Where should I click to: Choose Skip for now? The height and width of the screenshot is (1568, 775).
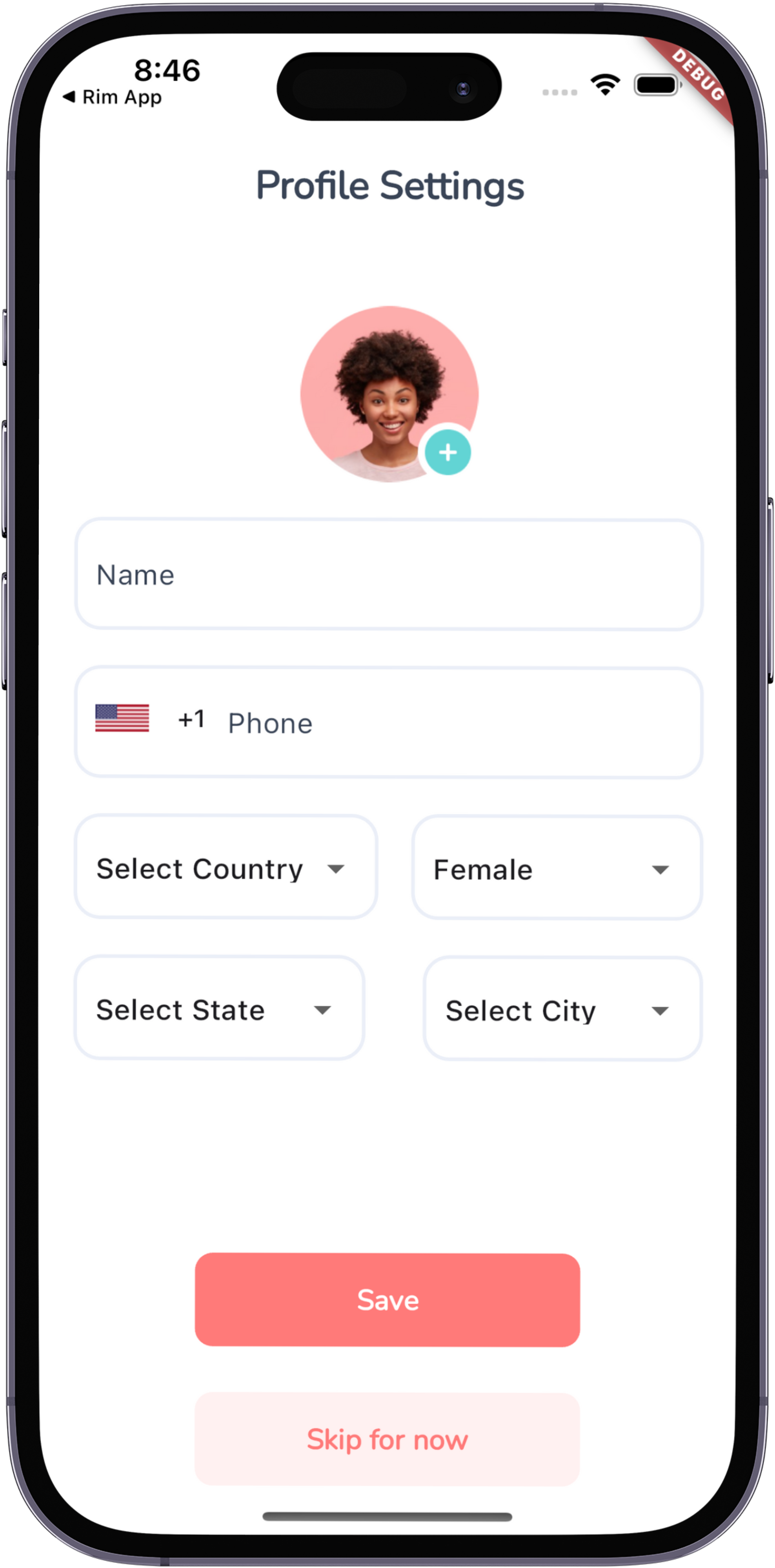point(387,1439)
